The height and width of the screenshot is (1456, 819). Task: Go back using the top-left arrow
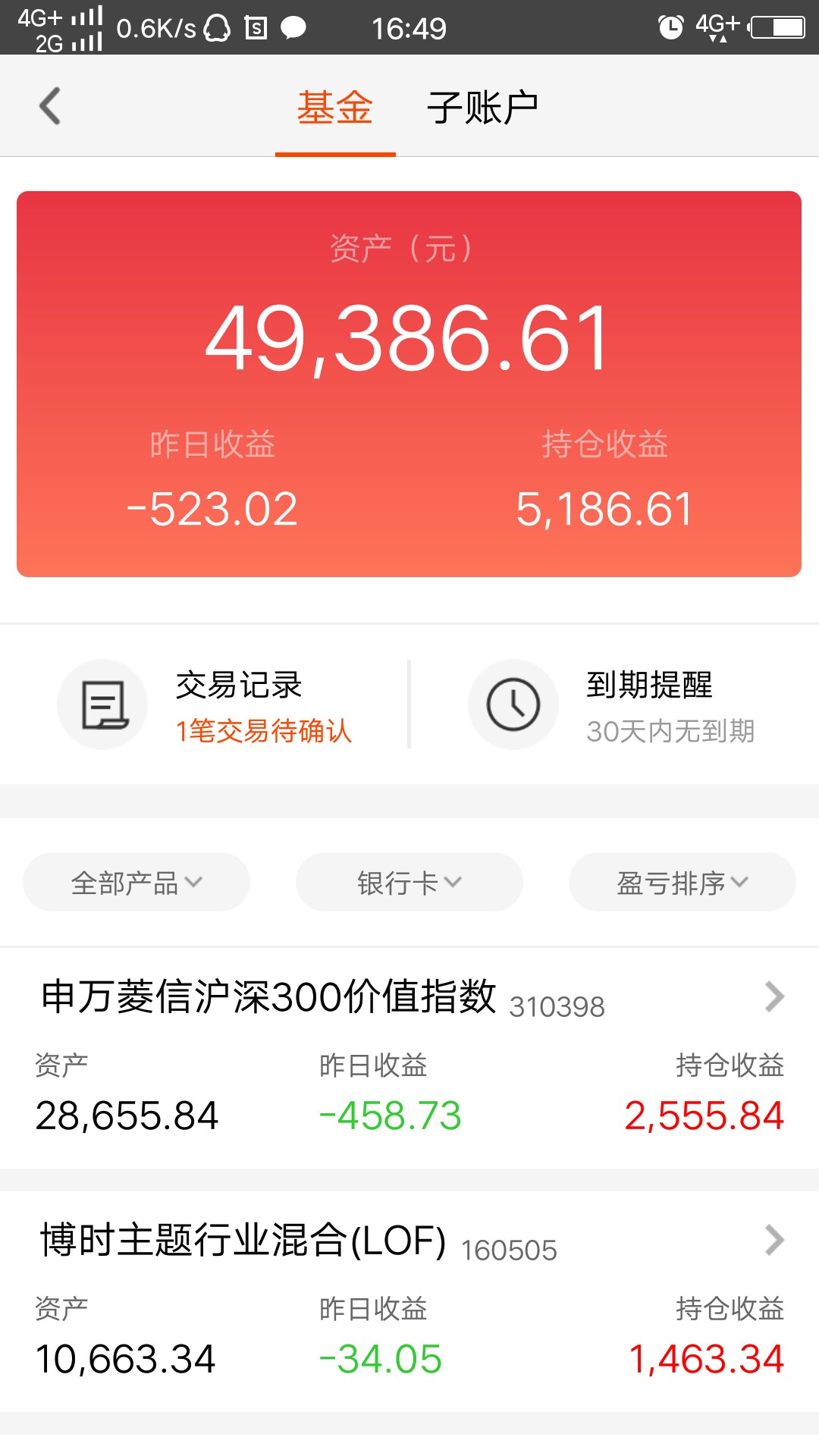(50, 106)
